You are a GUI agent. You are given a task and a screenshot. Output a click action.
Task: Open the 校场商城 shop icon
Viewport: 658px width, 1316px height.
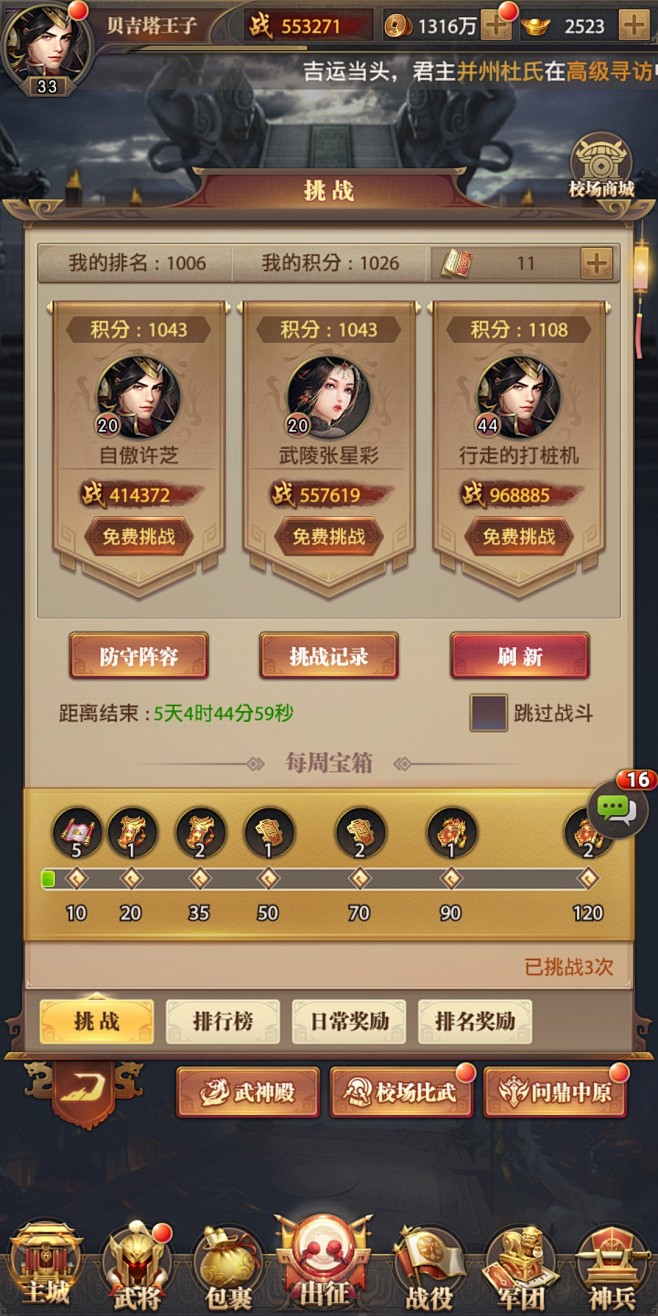(x=602, y=170)
